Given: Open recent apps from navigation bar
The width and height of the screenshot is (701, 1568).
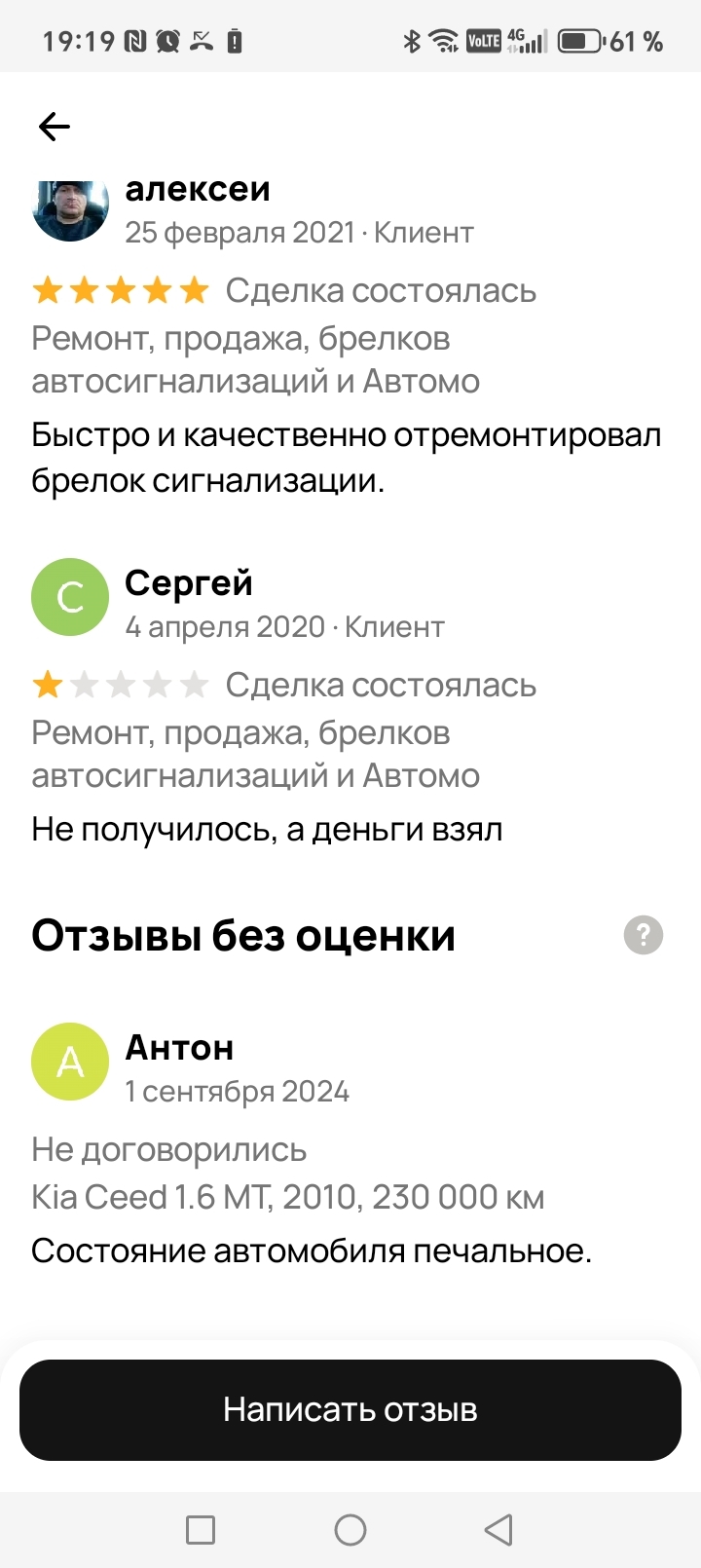Looking at the screenshot, I should (x=201, y=1530).
